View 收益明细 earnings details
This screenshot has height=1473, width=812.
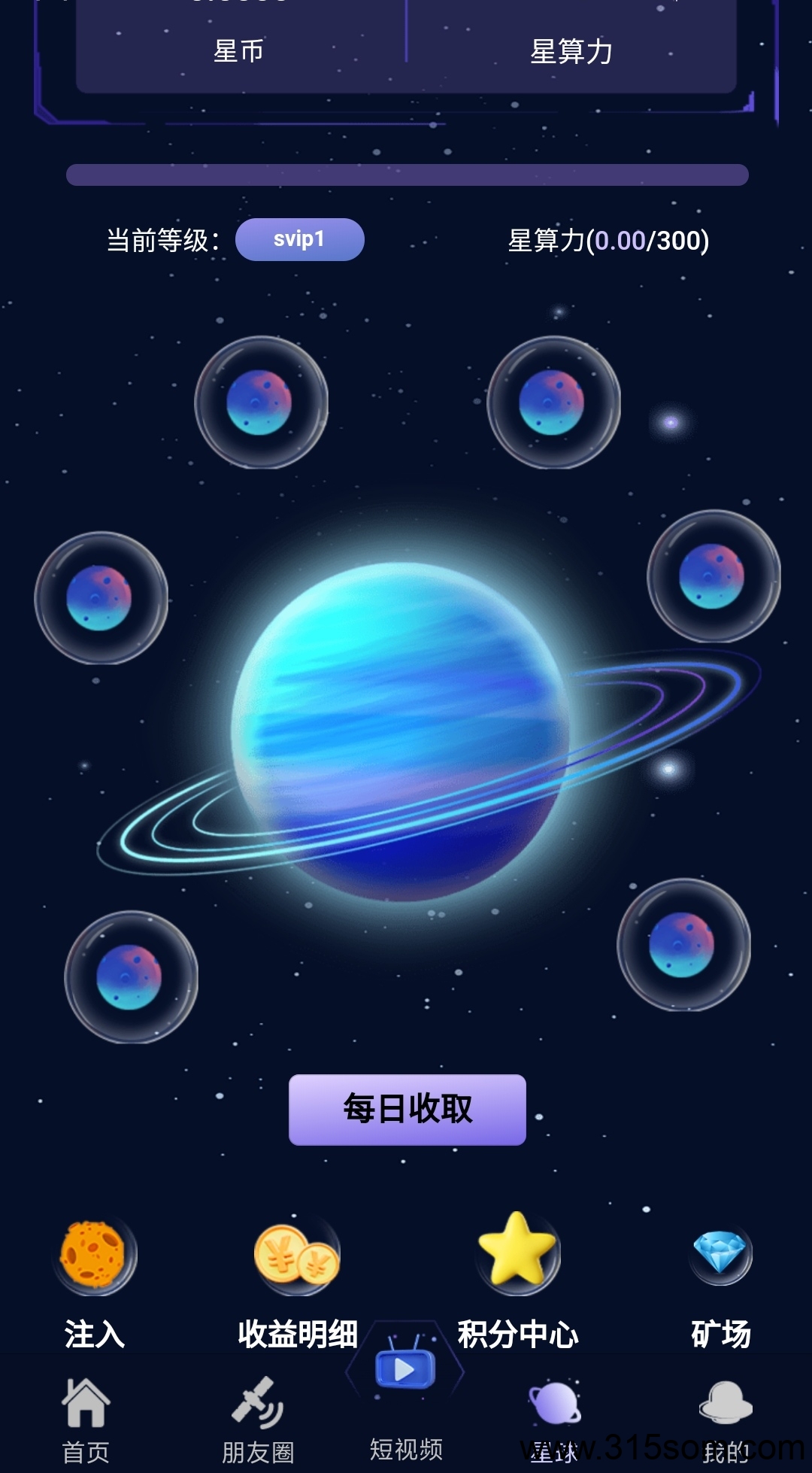pos(297,1280)
